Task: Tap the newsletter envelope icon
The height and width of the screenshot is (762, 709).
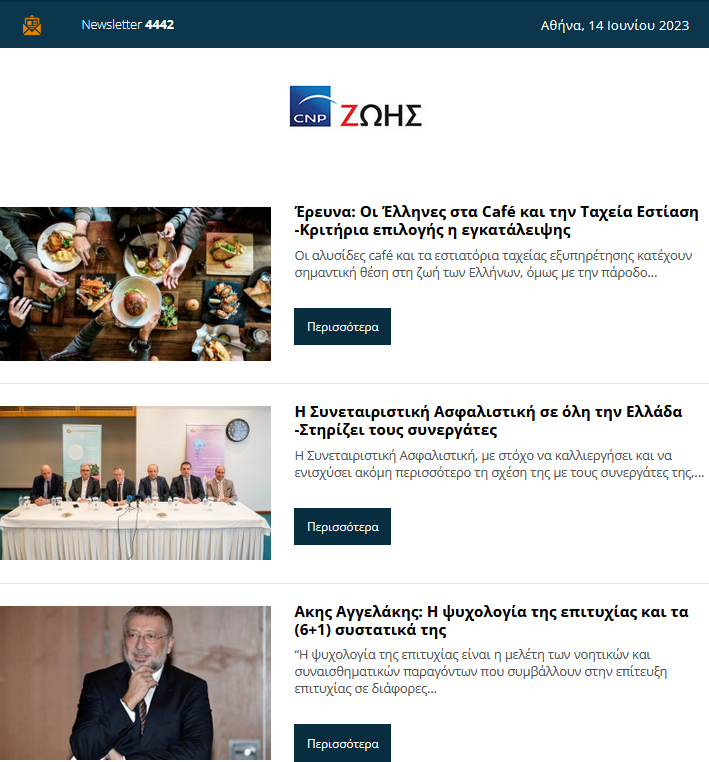Action: [32, 25]
